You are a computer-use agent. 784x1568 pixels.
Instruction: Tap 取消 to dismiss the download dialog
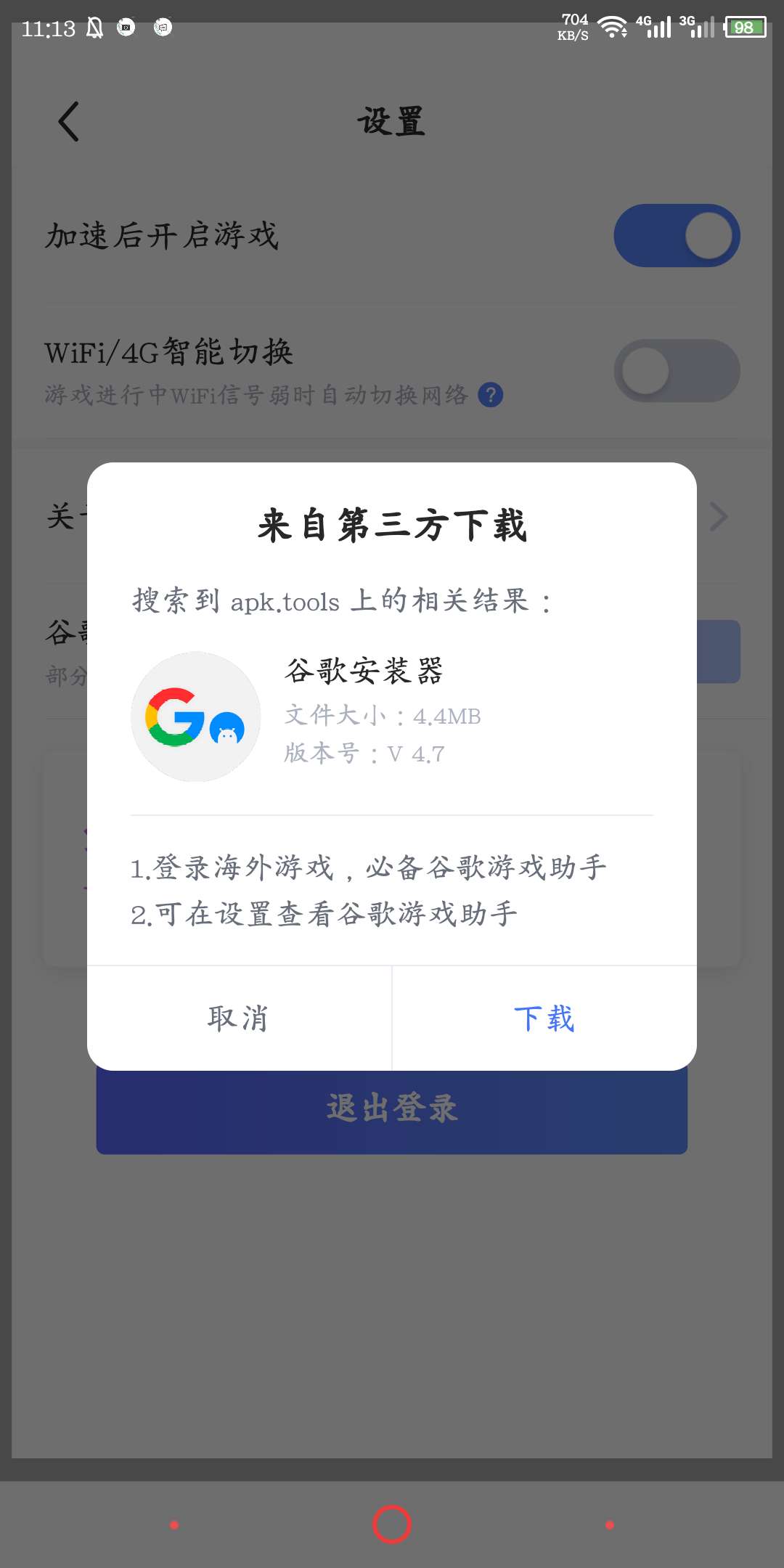pyautogui.click(x=239, y=1018)
